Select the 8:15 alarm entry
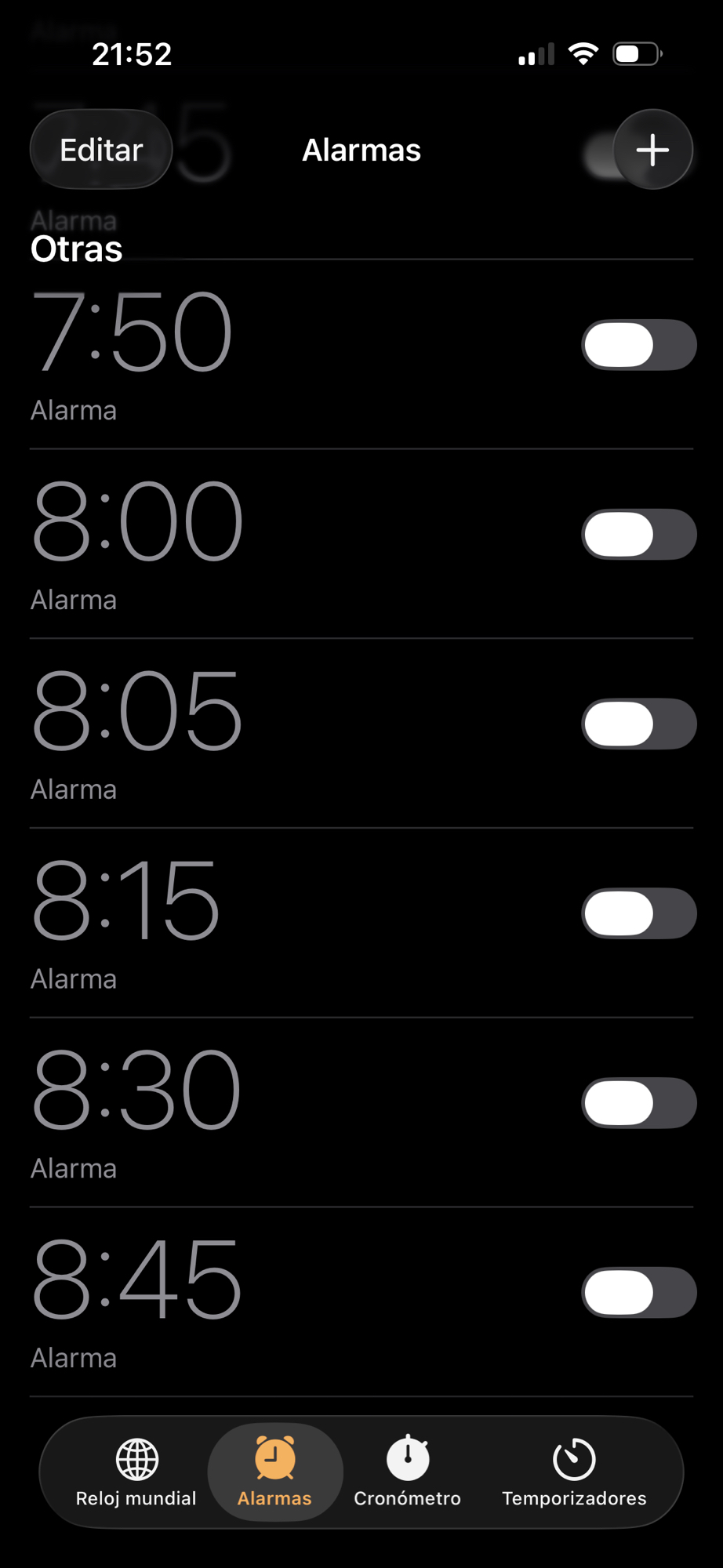The width and height of the screenshot is (723, 1568). (235, 922)
